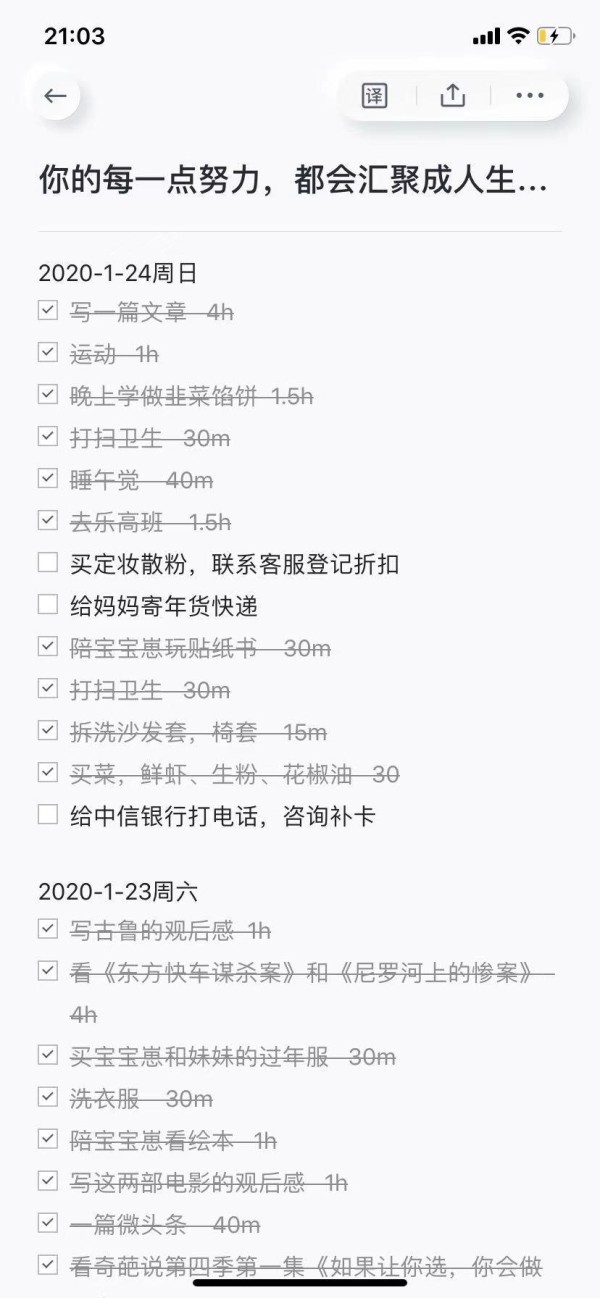Check off 买定妆散粉 task
The width and height of the screenshot is (600, 1298).
click(48, 563)
